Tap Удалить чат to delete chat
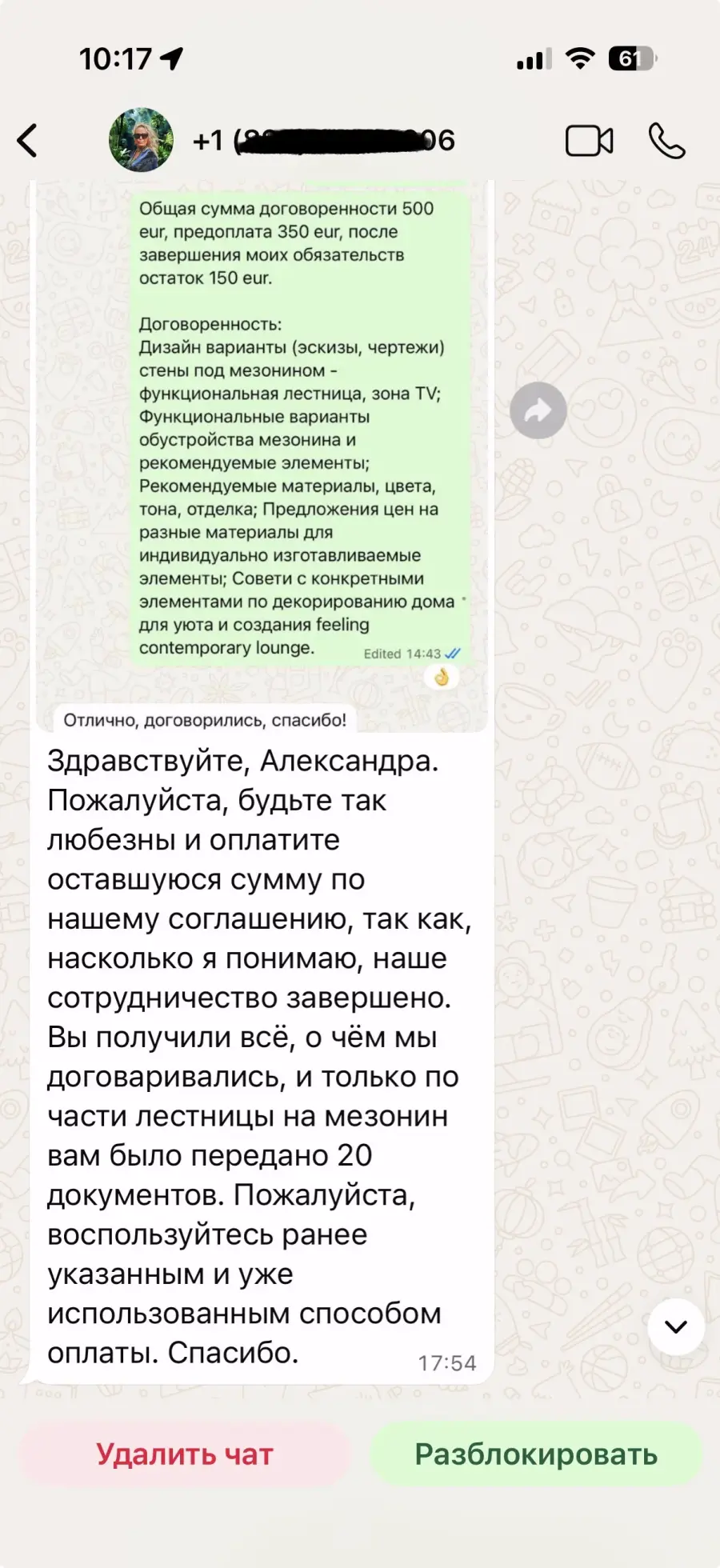Image resolution: width=720 pixels, height=1568 pixels. point(185,1454)
